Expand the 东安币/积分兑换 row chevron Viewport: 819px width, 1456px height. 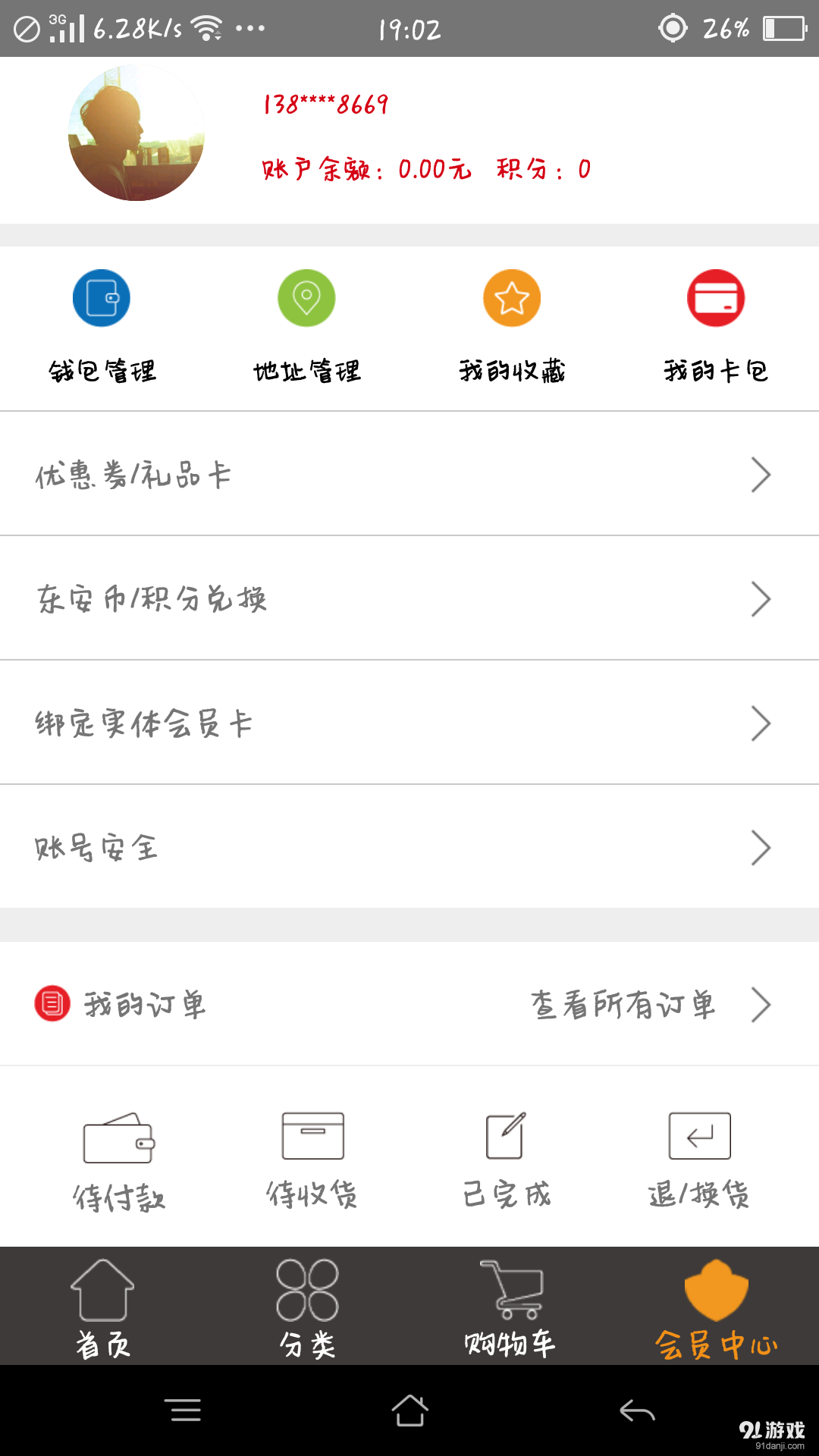tap(762, 598)
